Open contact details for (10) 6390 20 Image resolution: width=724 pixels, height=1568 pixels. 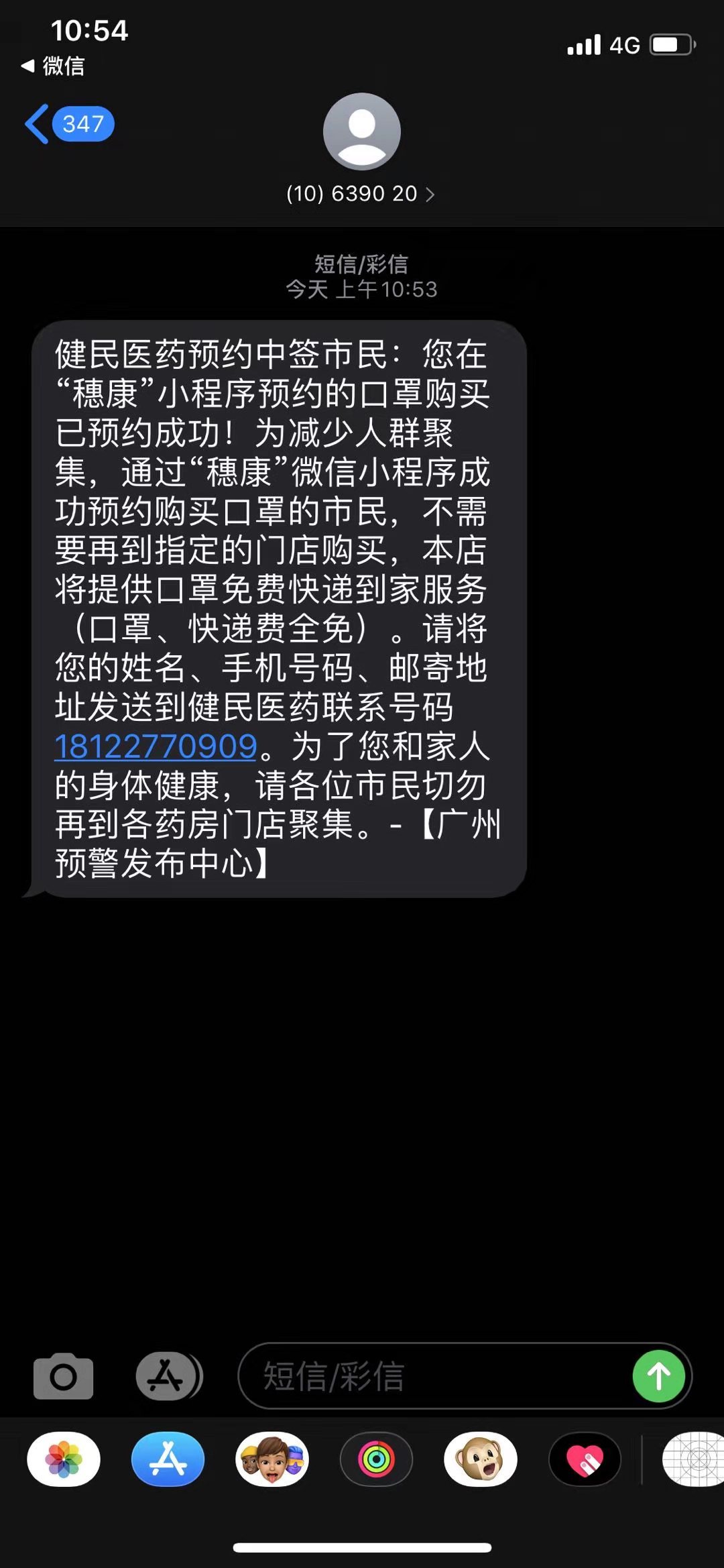click(361, 194)
